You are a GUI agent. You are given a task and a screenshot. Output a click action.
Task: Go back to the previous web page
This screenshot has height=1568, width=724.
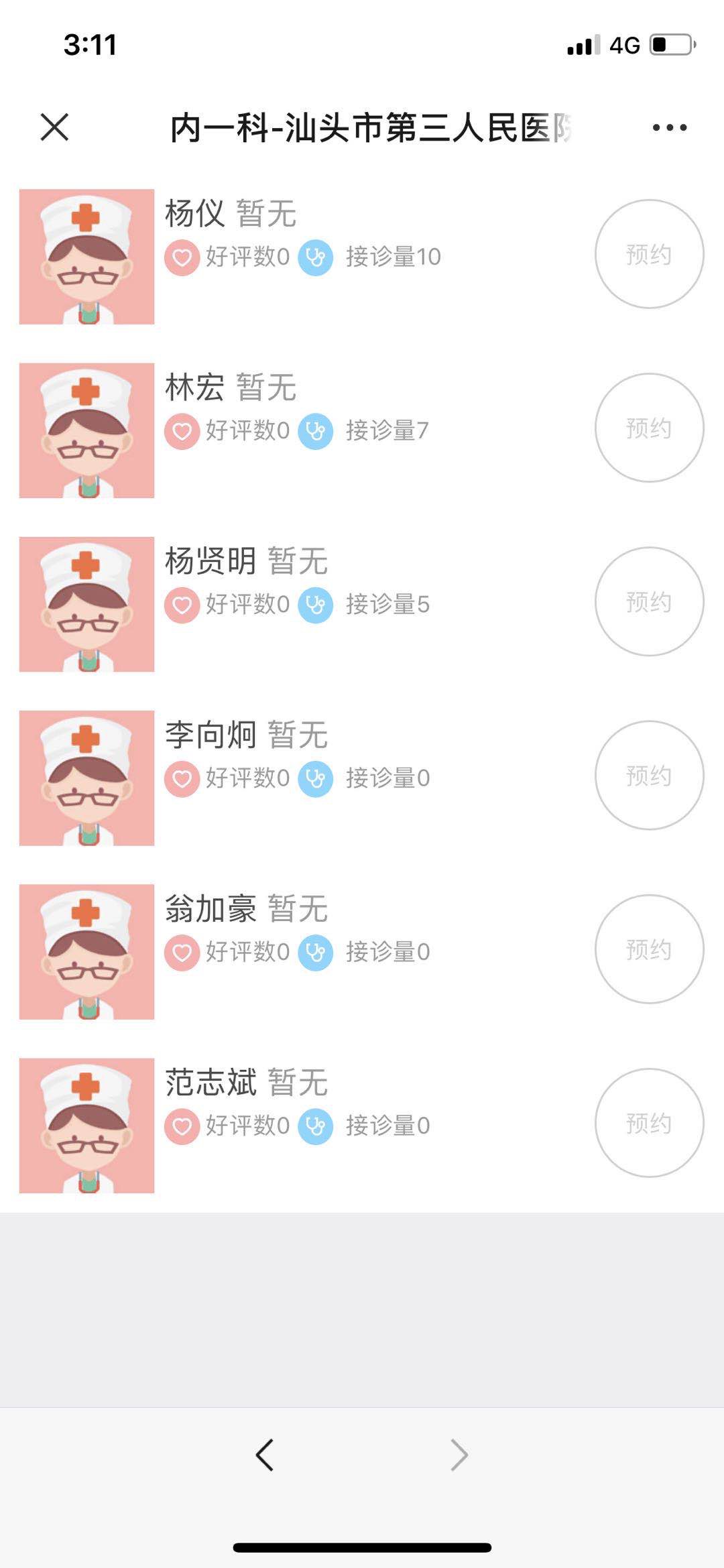(265, 1455)
